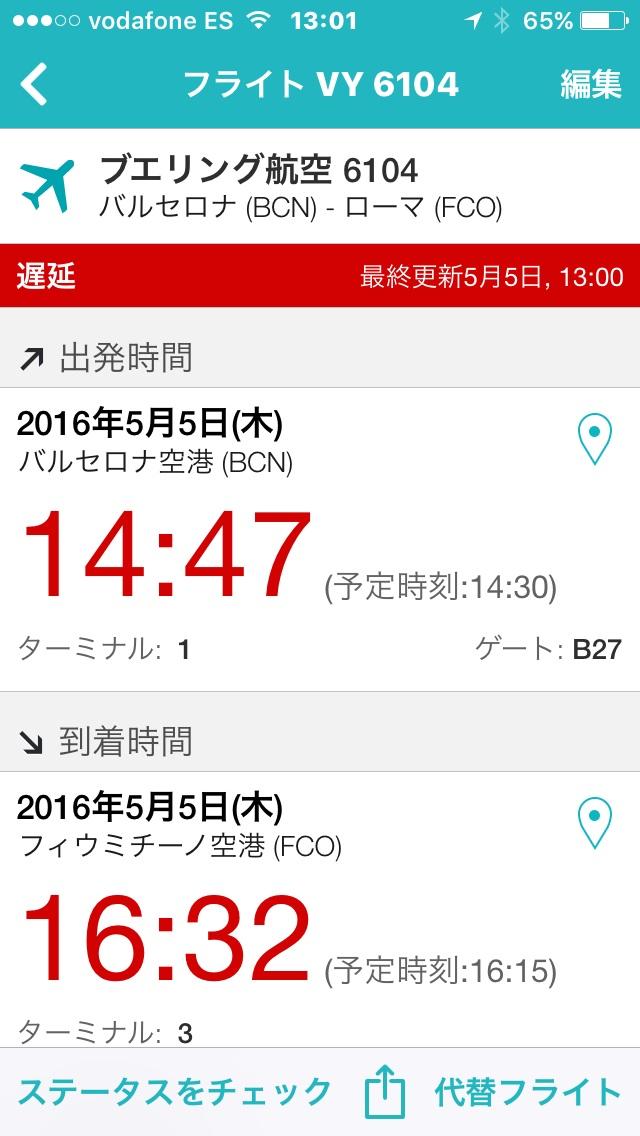The height and width of the screenshot is (1136, 640).
Task: Tap ステータスをチェック to check status
Action: 174,1091
